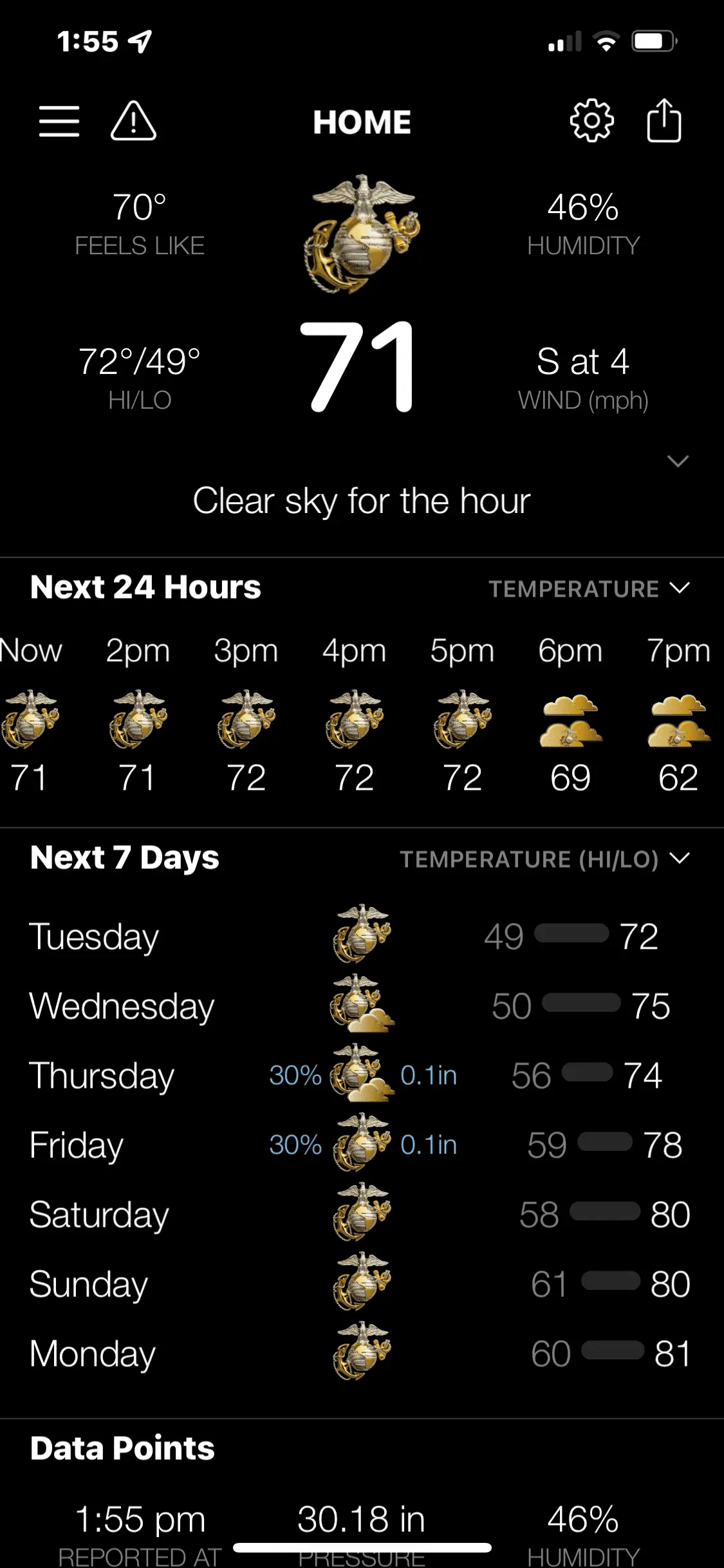View weather alerts warning icon
This screenshot has width=724, height=1568.
(x=133, y=122)
